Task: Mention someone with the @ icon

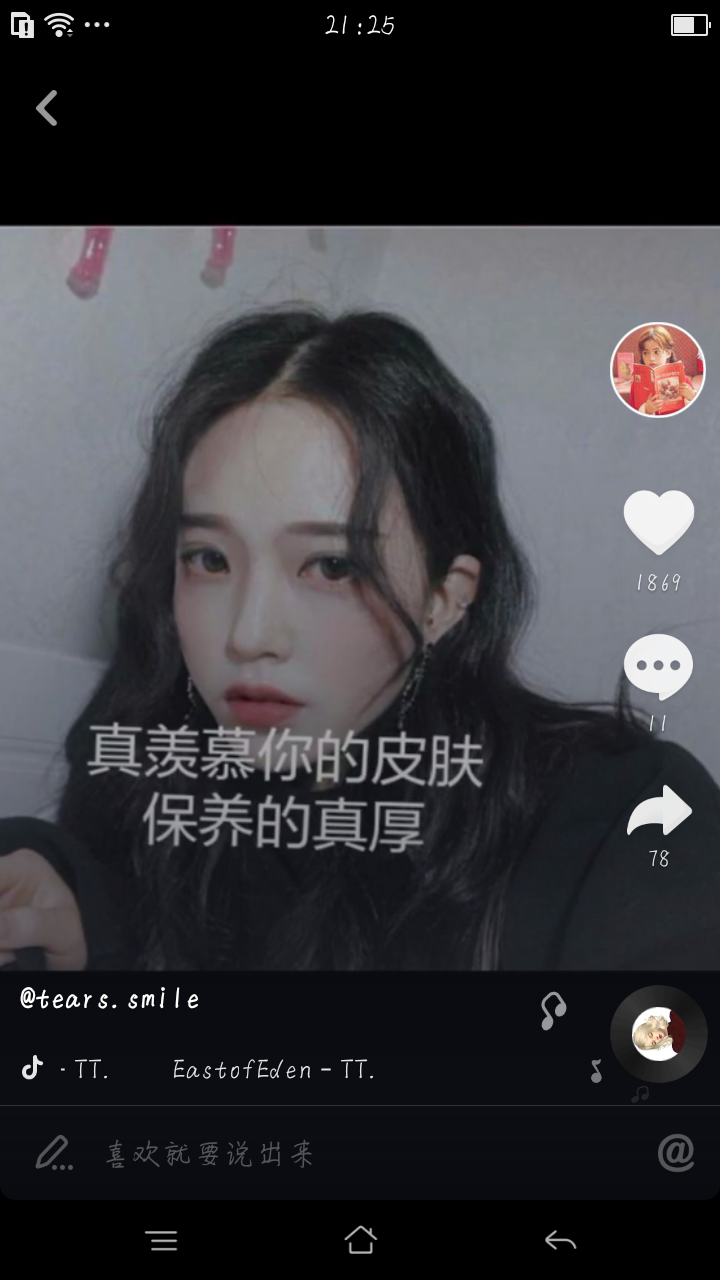Action: pos(676,1153)
